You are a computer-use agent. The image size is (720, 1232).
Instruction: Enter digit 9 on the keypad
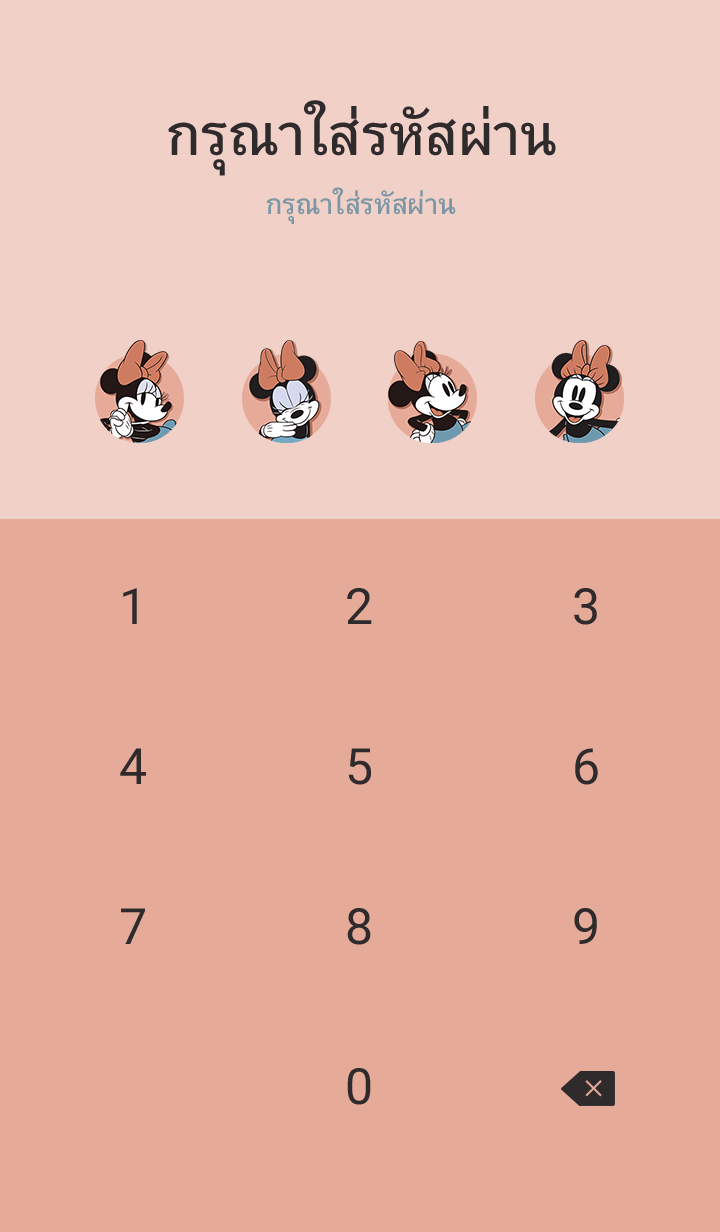tap(585, 927)
